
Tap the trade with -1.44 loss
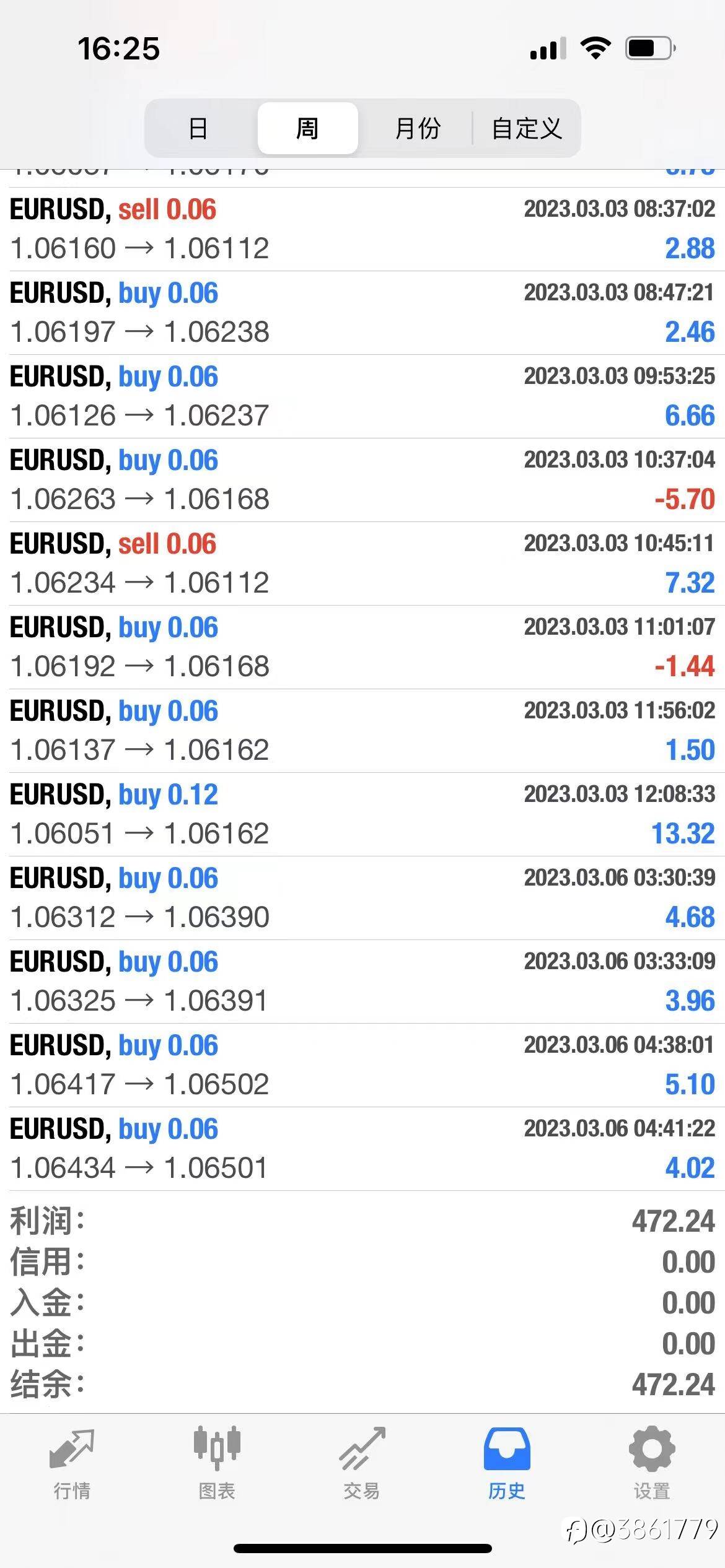coord(362,647)
